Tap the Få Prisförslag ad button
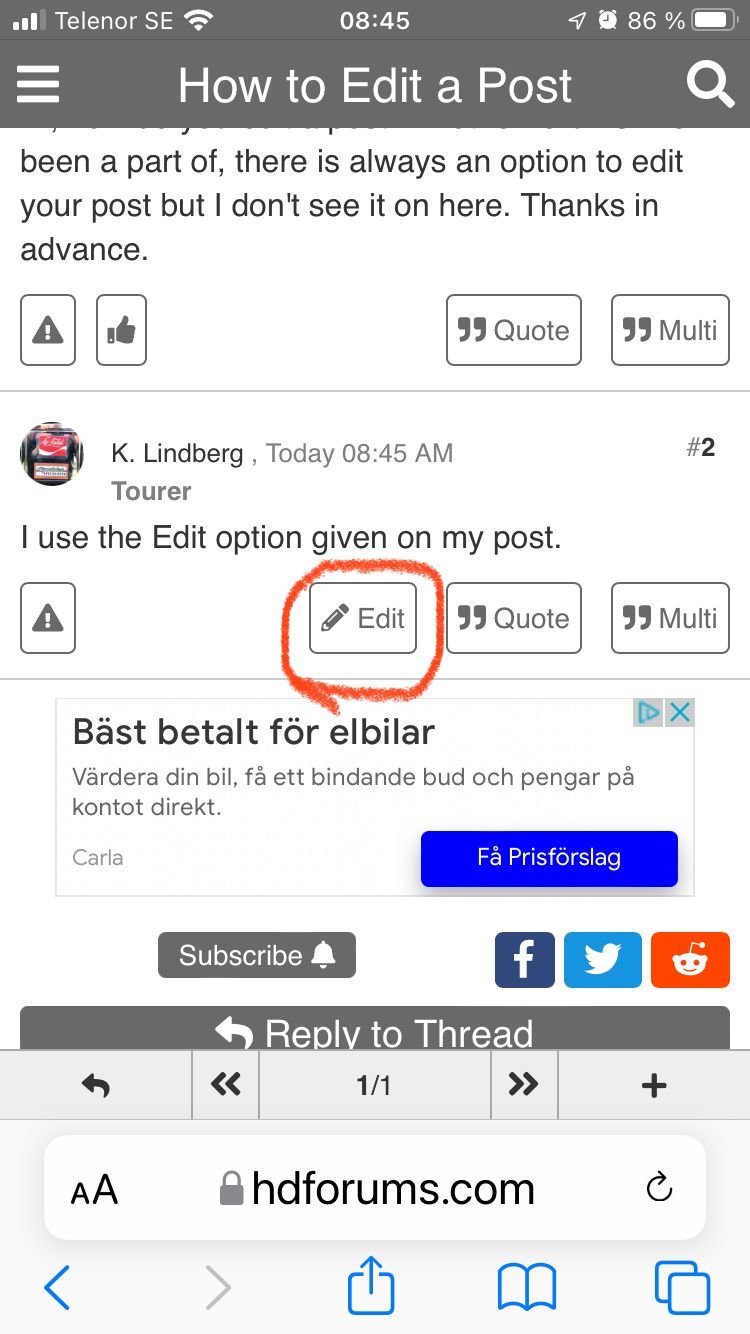This screenshot has width=750, height=1334. click(x=549, y=858)
